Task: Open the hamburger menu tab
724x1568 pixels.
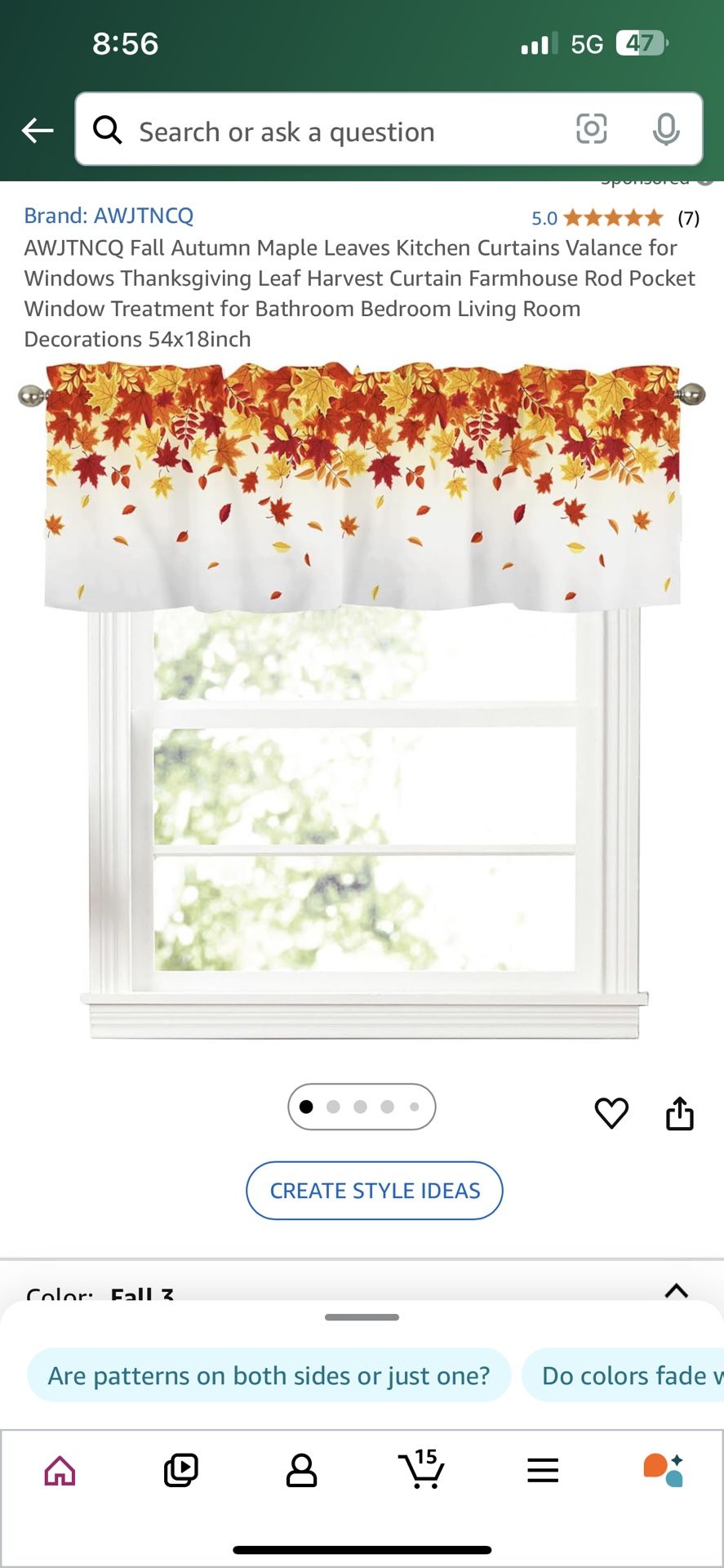Action: tap(543, 1471)
